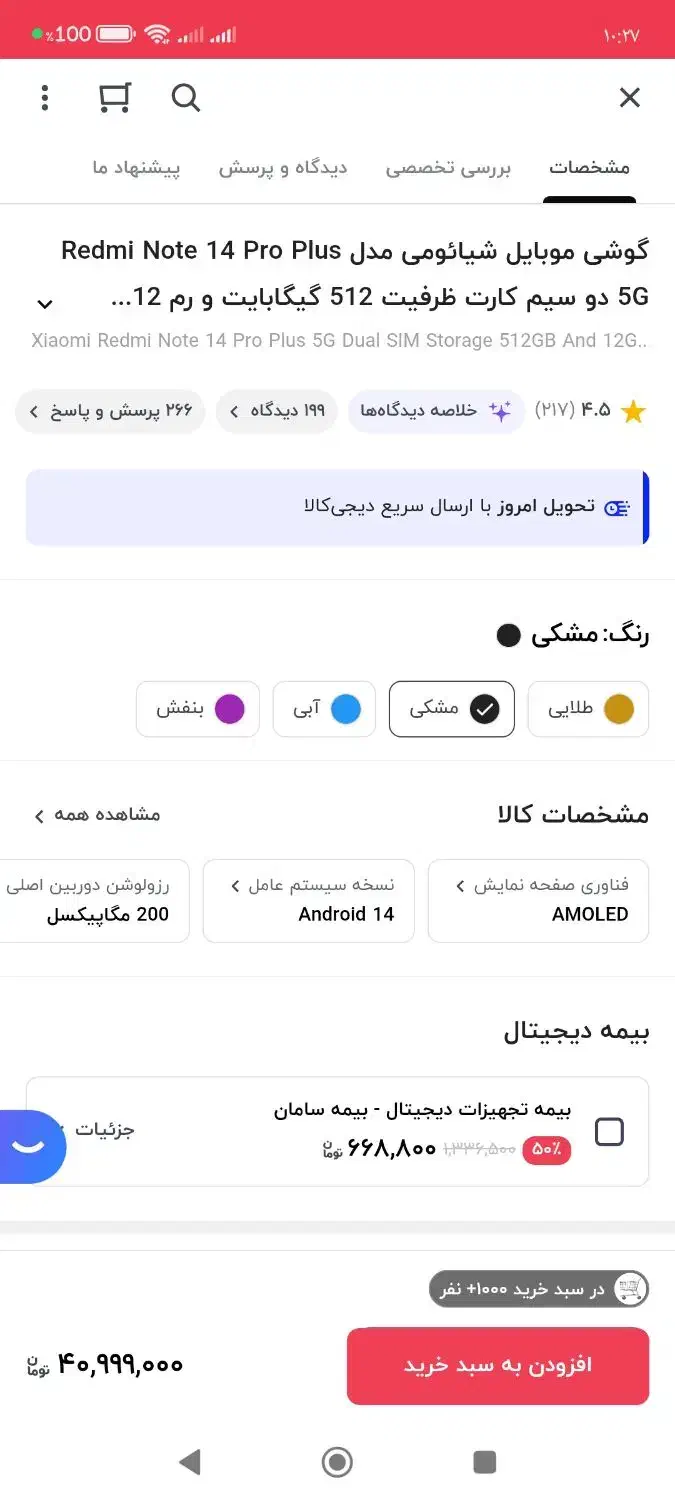Open the فناوری صفحه نمایش AMOLED card

(538, 900)
